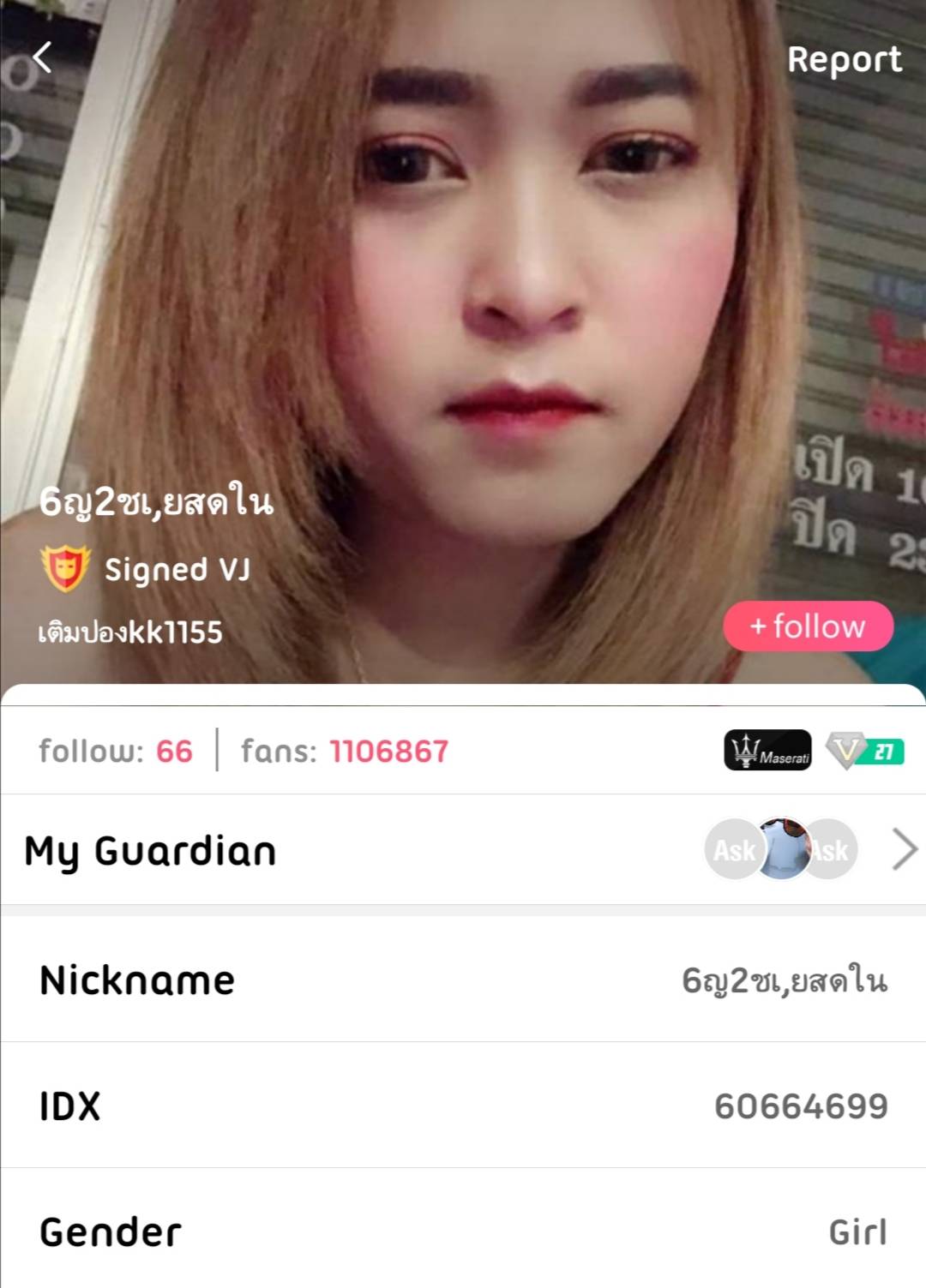View the fans list
The height and width of the screenshot is (1288, 926).
345,752
